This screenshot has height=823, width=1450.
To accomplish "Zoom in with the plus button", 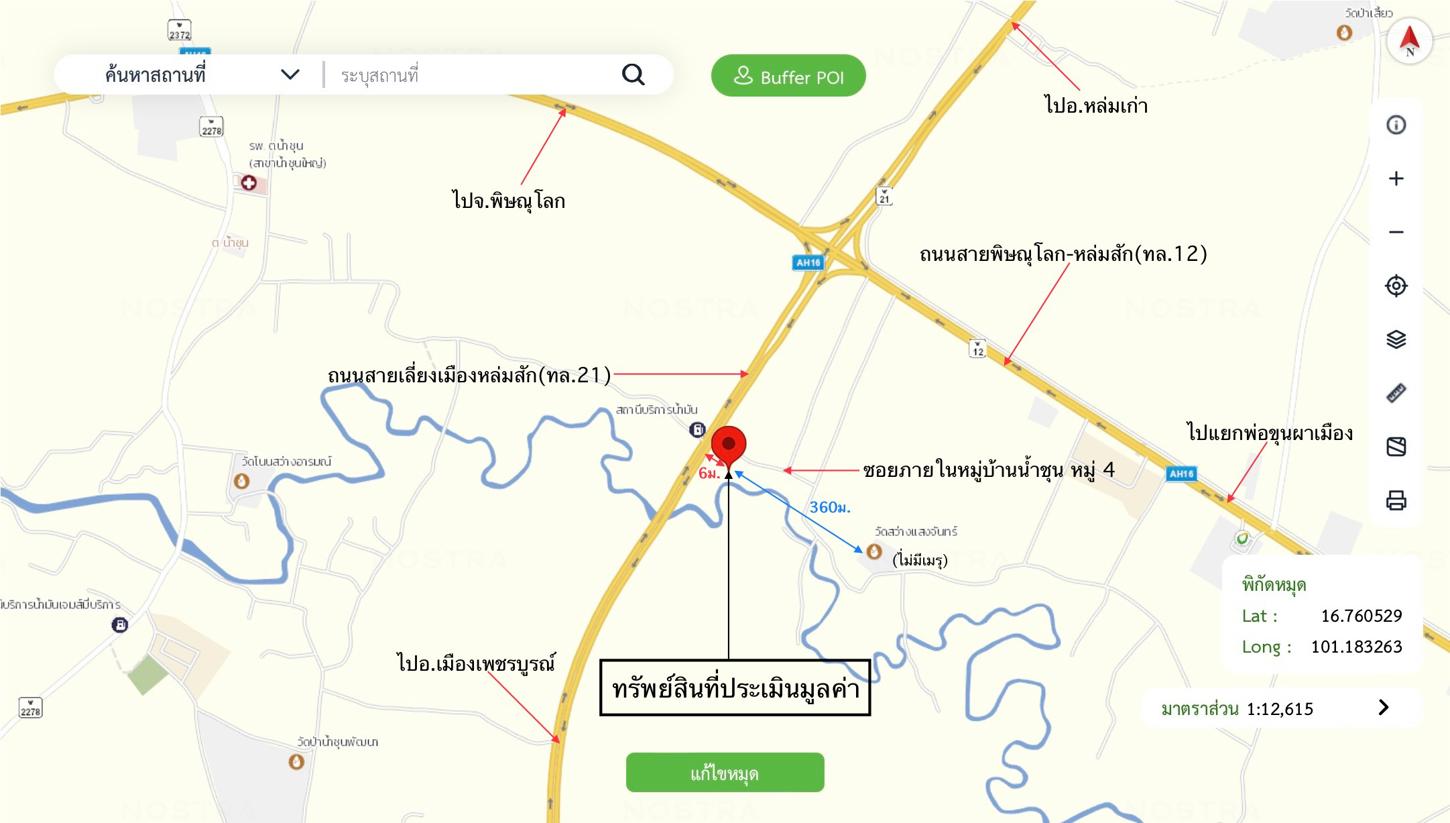I will (x=1396, y=179).
